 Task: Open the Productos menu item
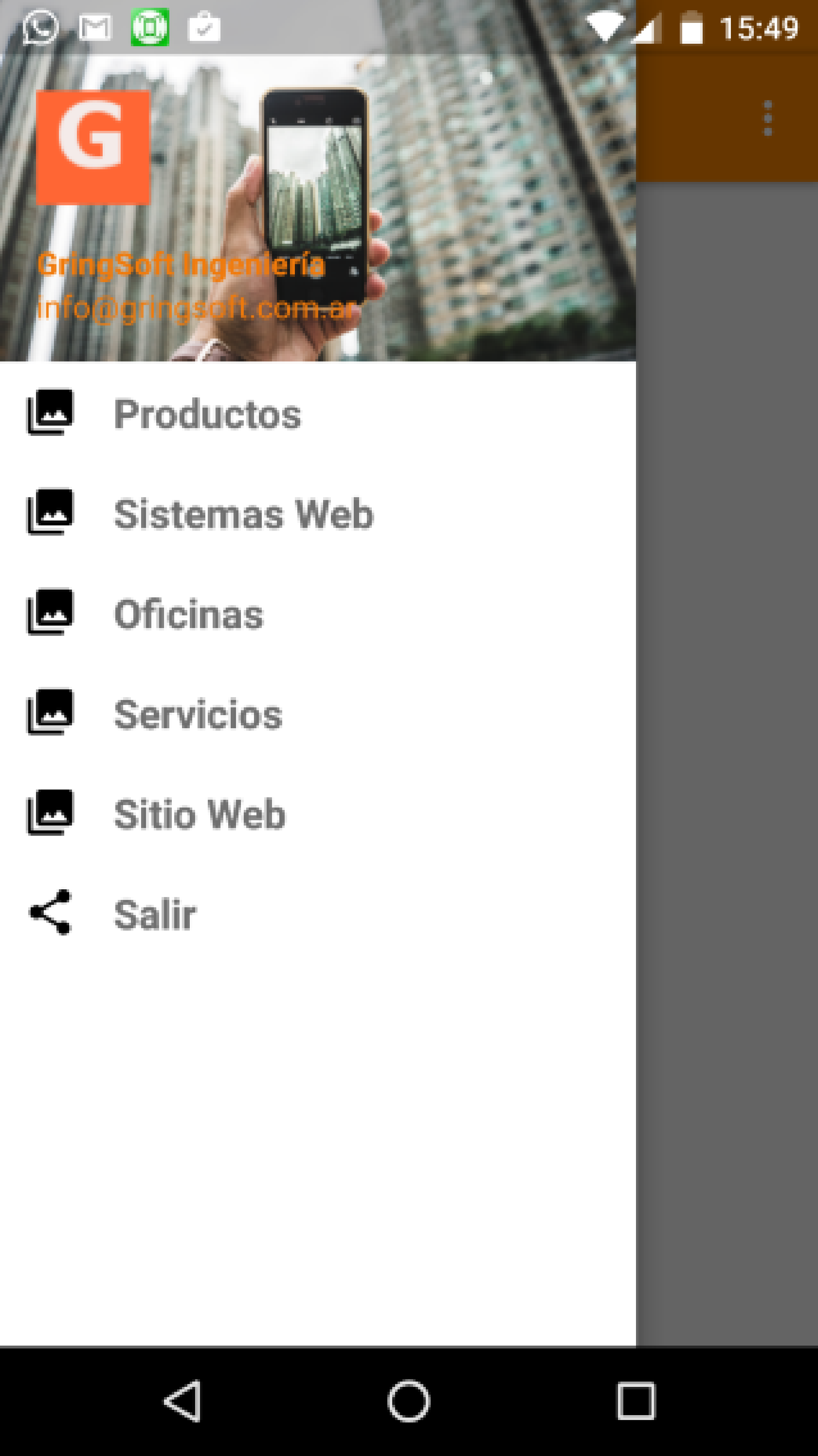point(318,413)
